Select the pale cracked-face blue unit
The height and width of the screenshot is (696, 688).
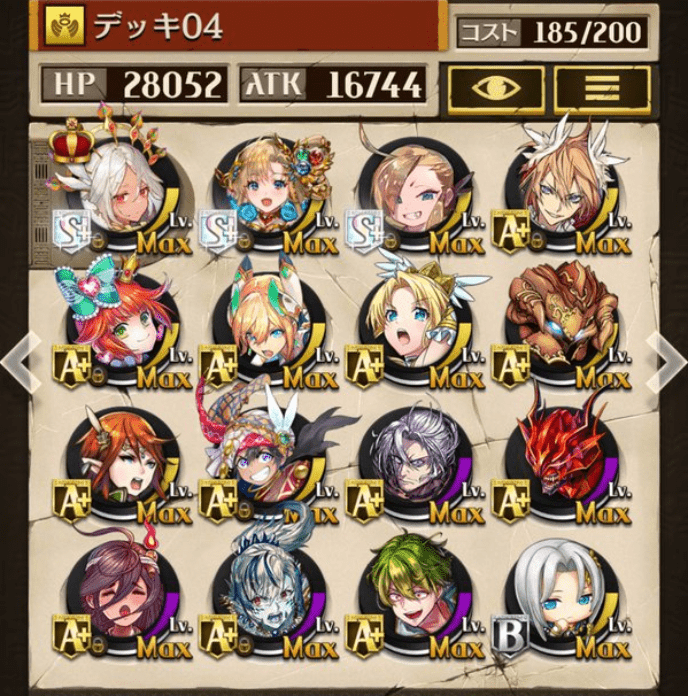click(265, 596)
